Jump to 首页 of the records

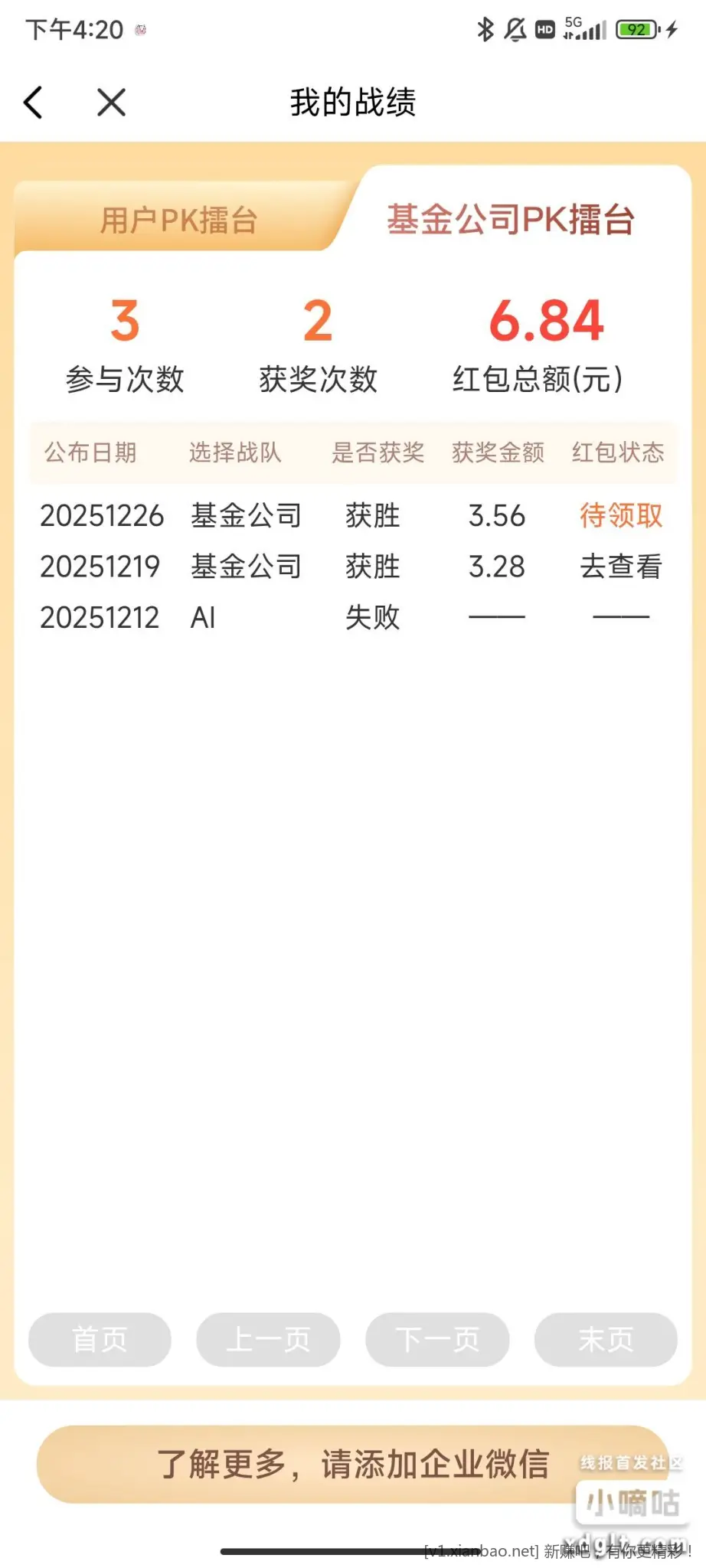click(x=100, y=1339)
